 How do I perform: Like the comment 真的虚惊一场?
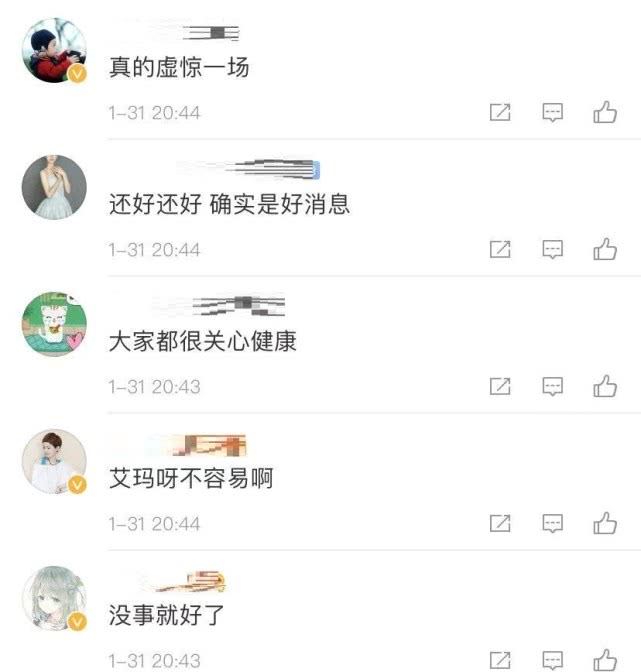[605, 113]
